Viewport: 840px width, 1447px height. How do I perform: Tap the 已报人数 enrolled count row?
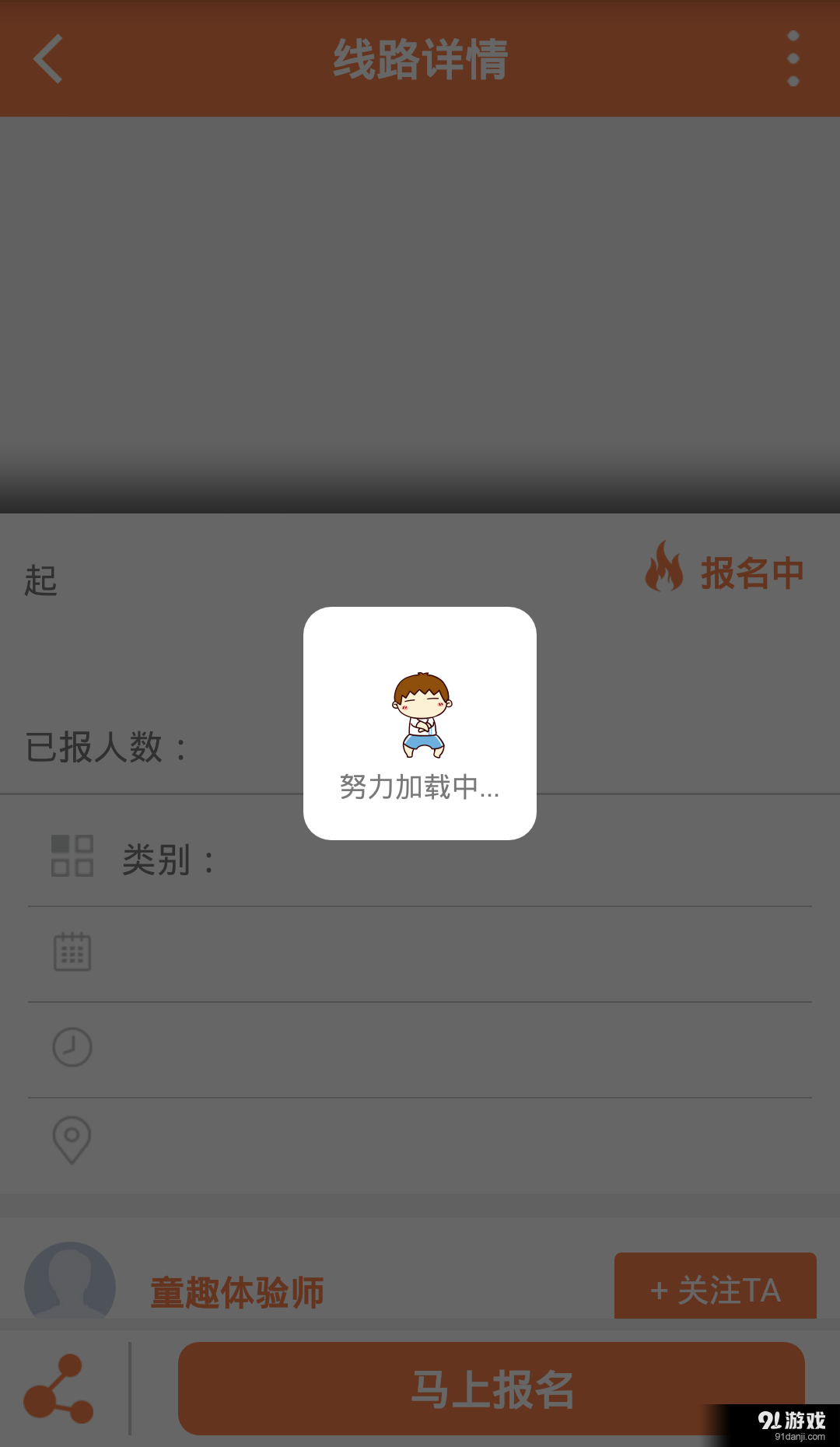pos(105,745)
